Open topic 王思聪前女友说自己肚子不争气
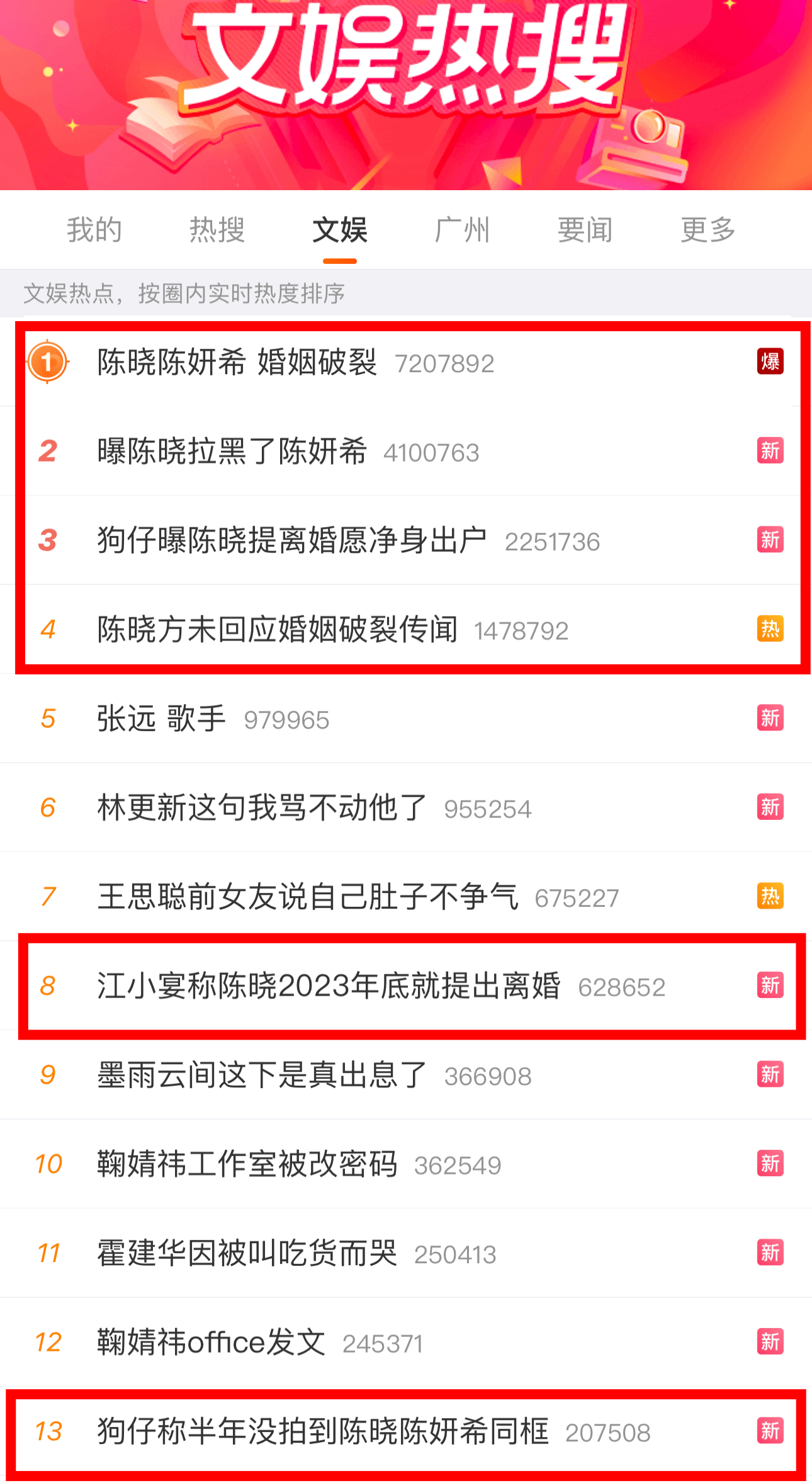The height and width of the screenshot is (1483, 812). (307, 897)
